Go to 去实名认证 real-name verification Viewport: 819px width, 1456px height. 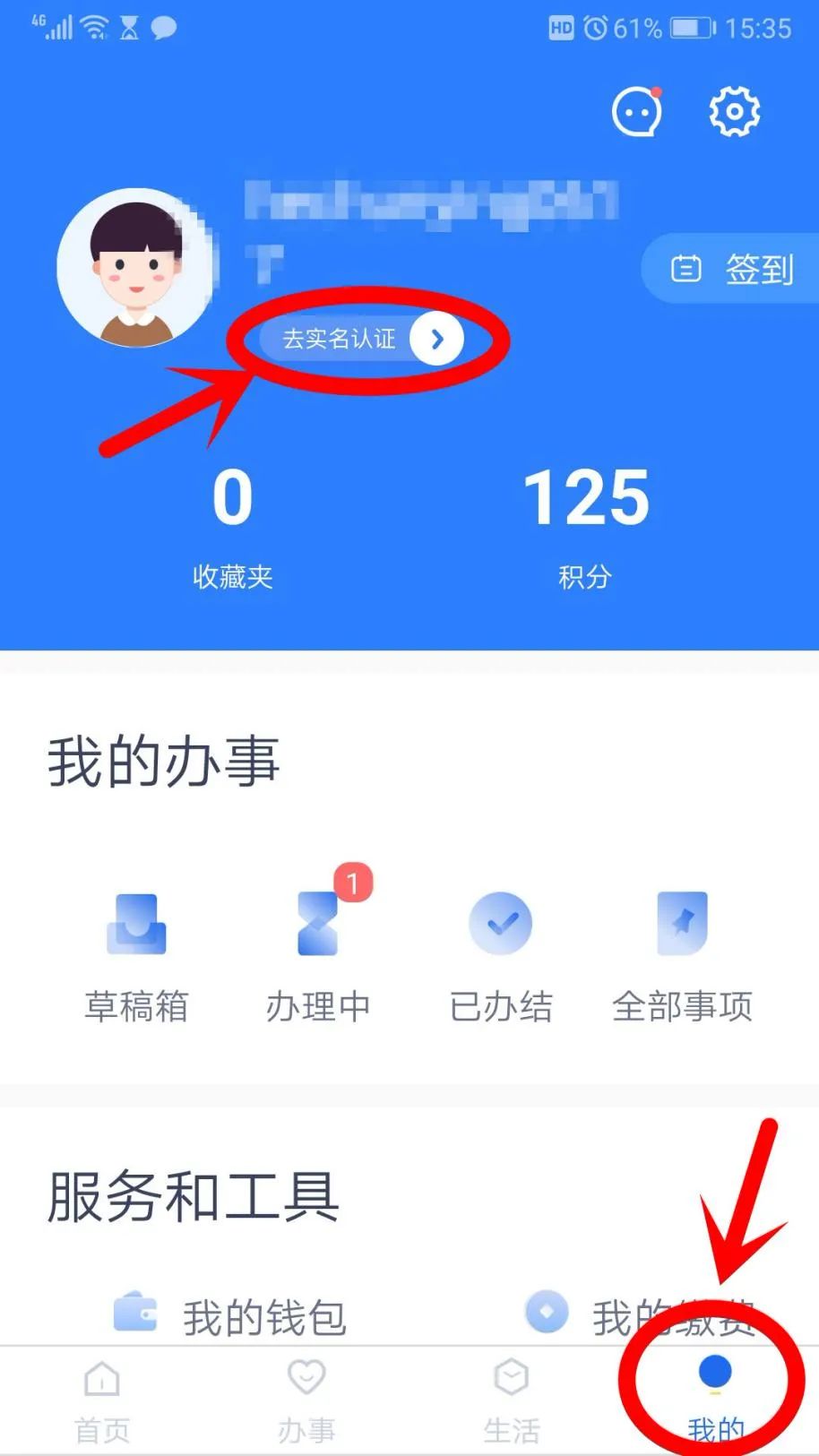[x=361, y=339]
